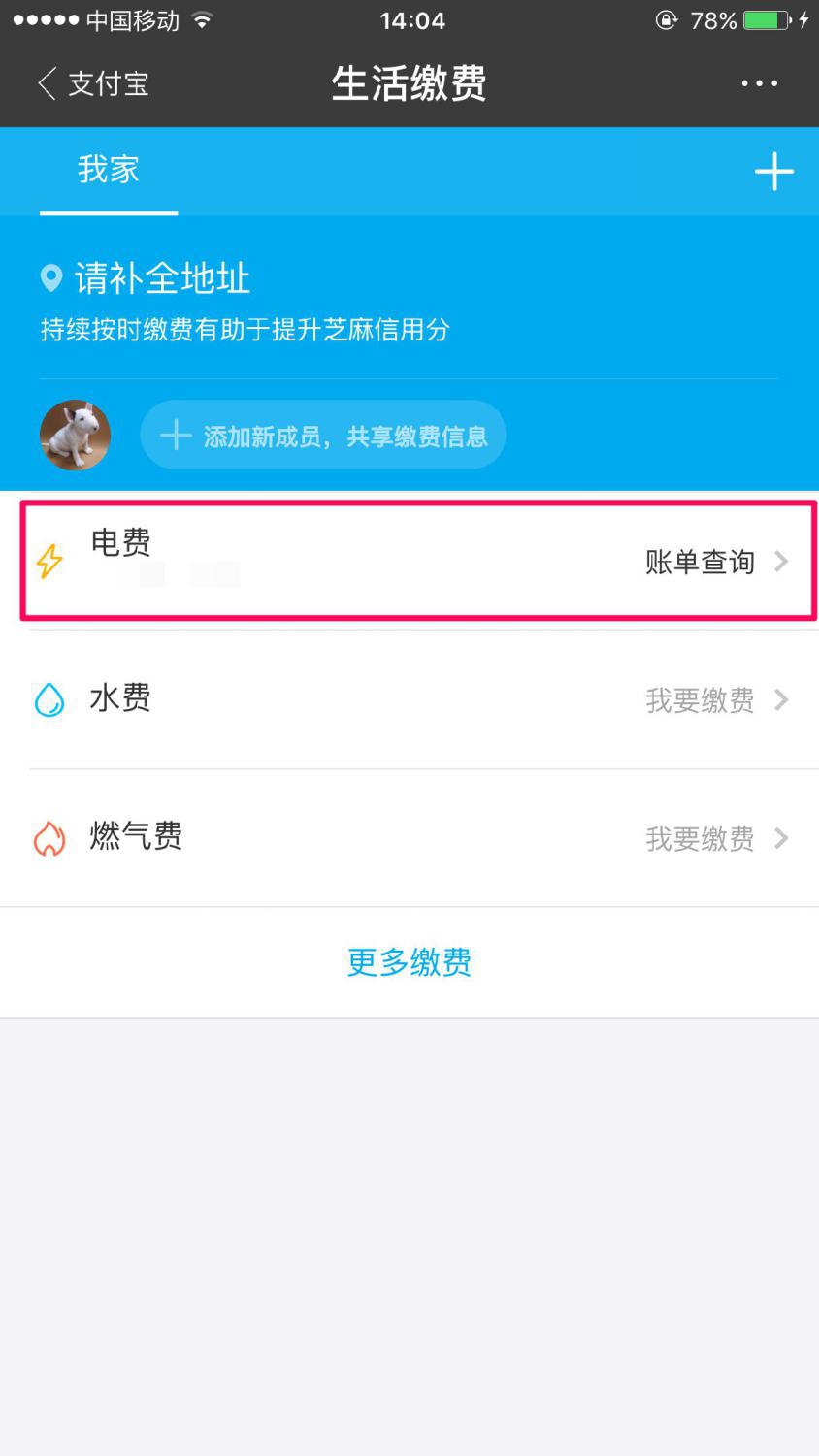Select the 我家 tab
The width and height of the screenshot is (819, 1456).
pyautogui.click(x=108, y=171)
